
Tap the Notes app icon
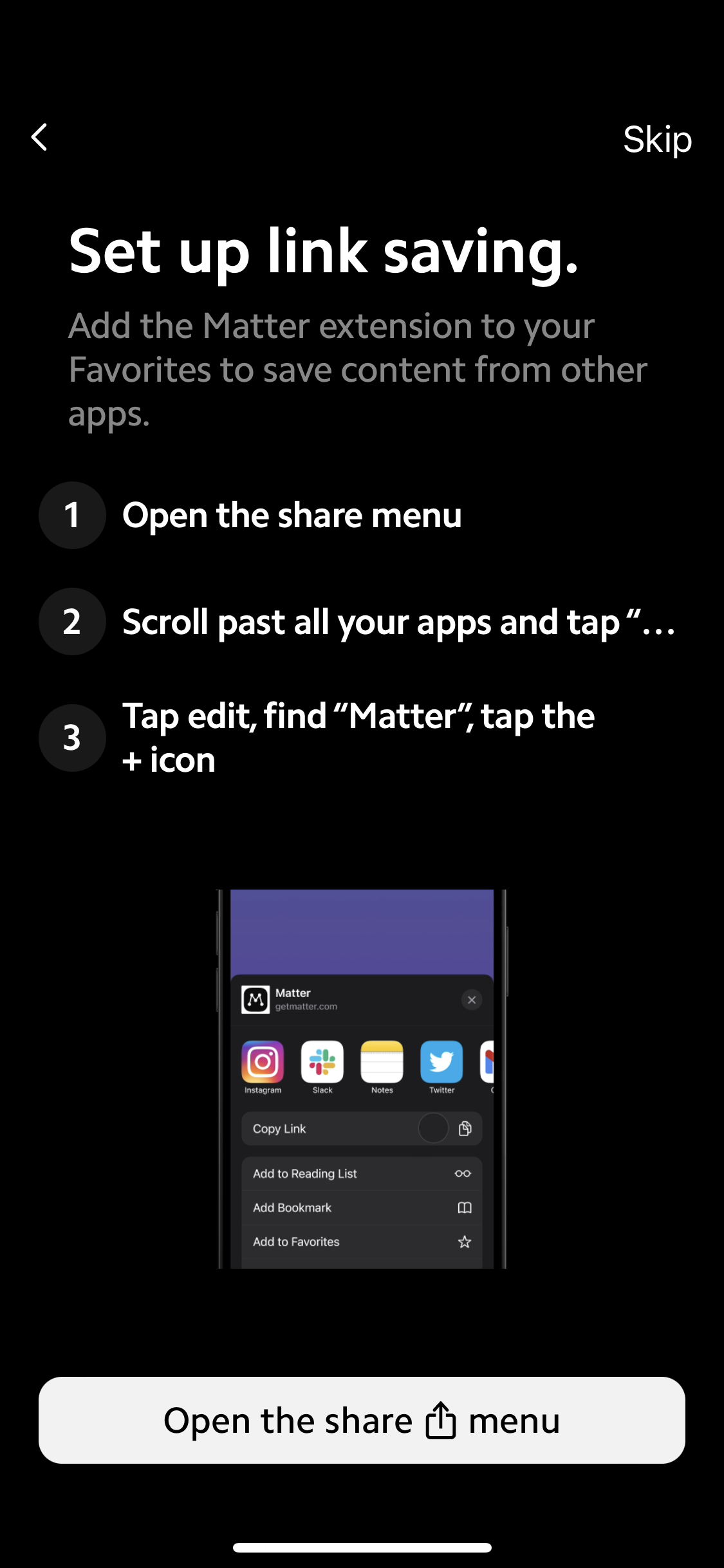(382, 1062)
